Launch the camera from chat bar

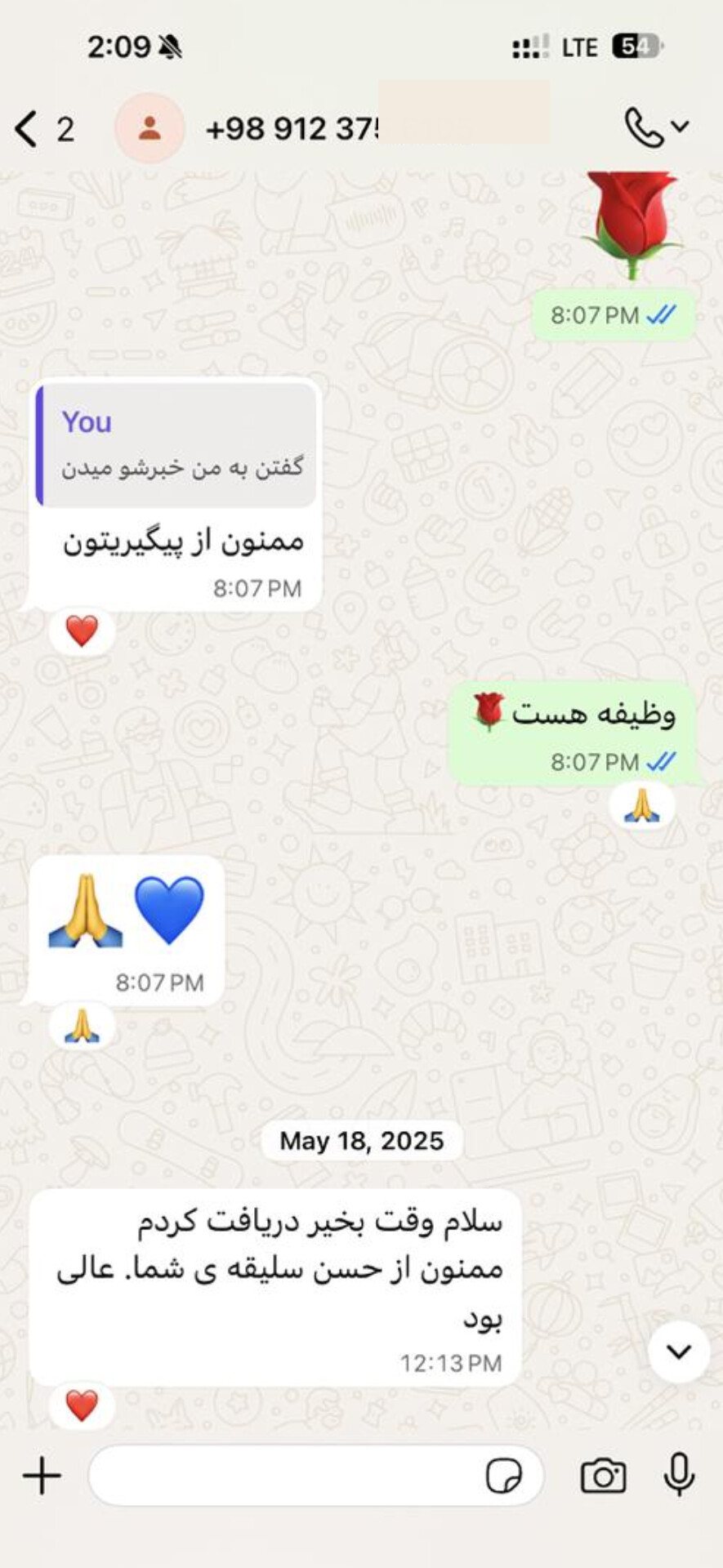point(603,1476)
